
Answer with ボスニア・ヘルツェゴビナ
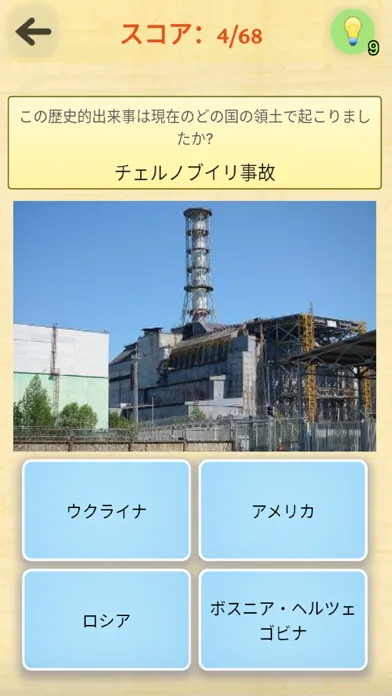pyautogui.click(x=283, y=620)
